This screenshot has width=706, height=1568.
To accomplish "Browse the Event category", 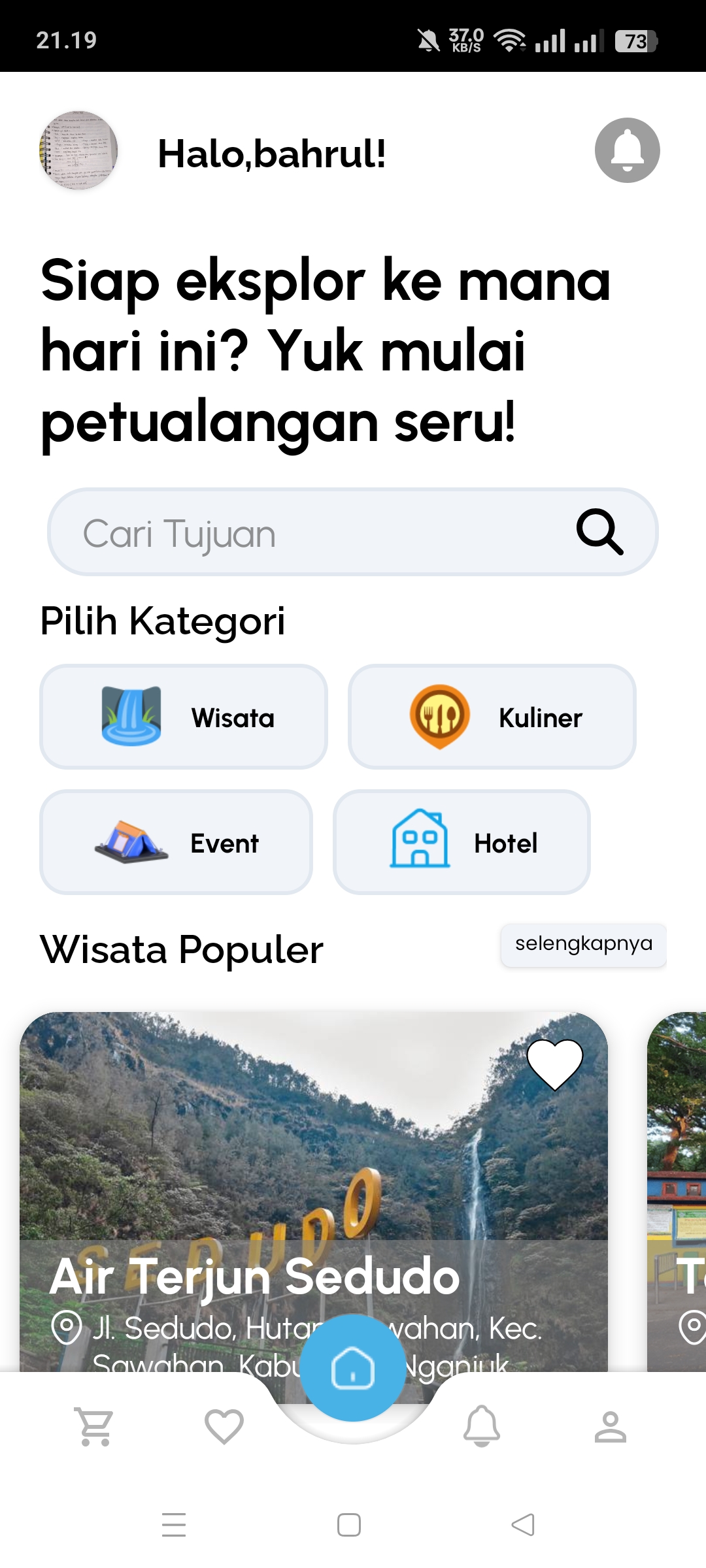I will [176, 842].
